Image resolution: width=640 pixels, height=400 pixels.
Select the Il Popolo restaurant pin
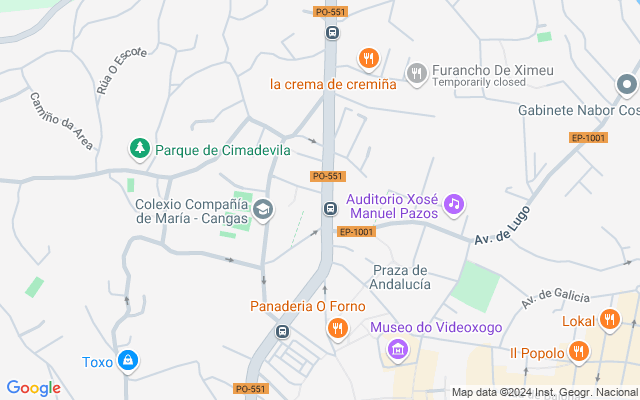(578, 350)
